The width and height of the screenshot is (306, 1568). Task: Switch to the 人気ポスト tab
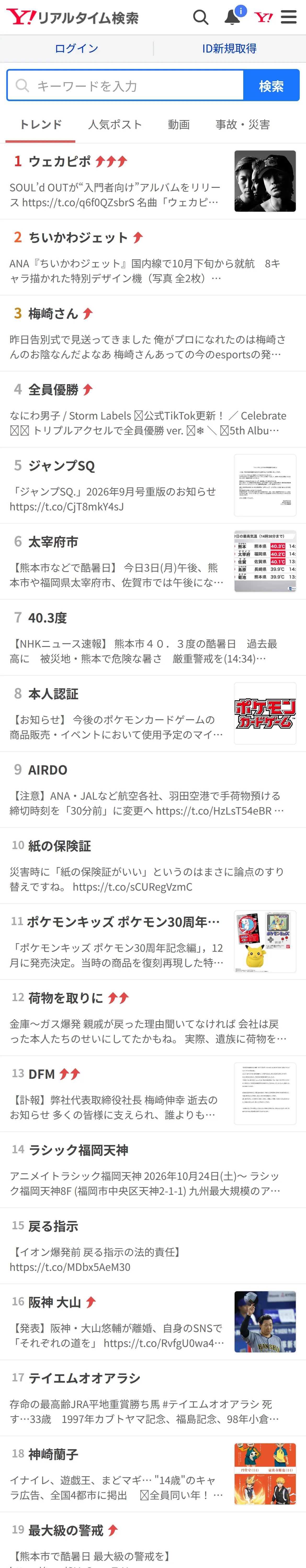[115, 124]
